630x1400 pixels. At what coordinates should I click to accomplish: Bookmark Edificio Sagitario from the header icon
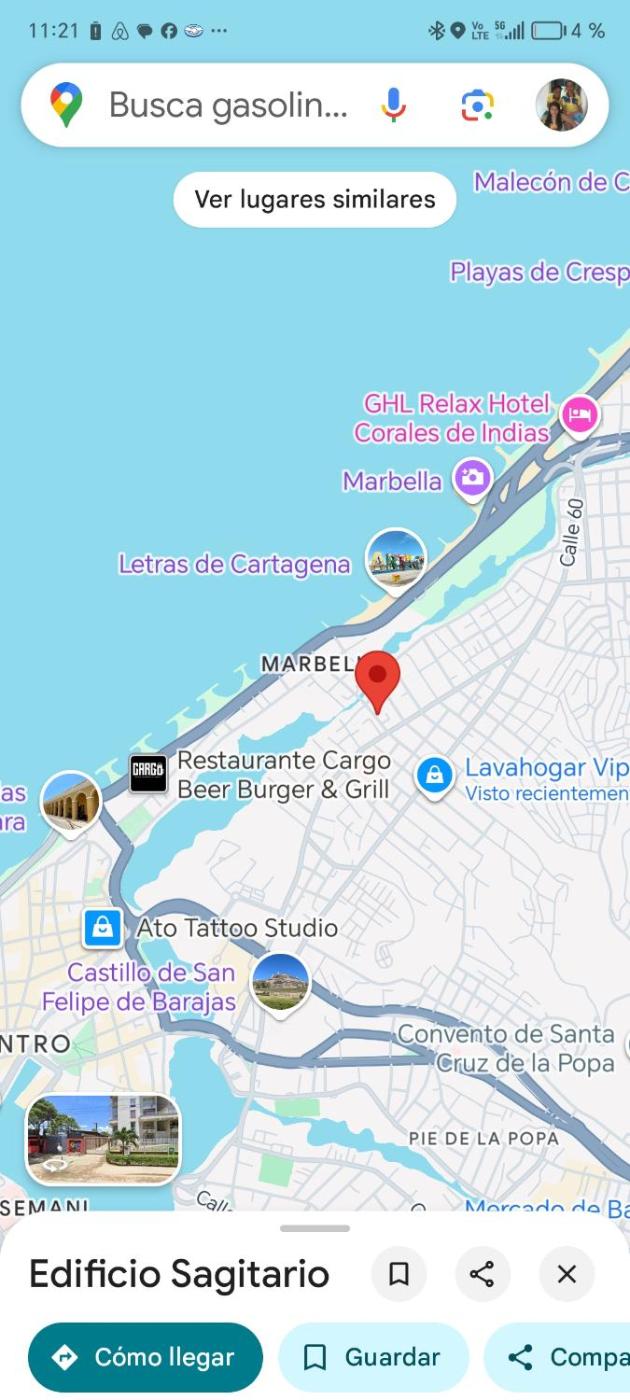399,1274
